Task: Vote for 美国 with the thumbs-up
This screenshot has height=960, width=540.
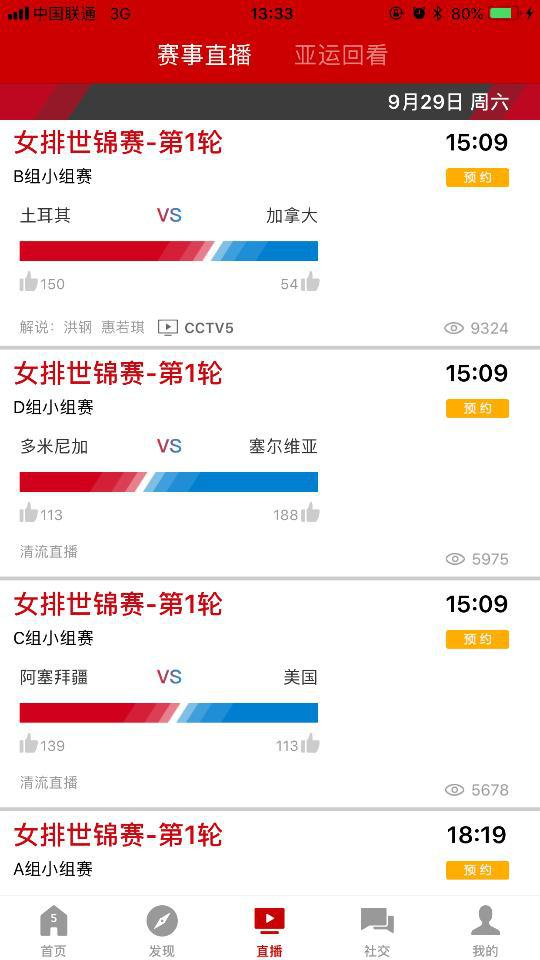Action: [310, 743]
